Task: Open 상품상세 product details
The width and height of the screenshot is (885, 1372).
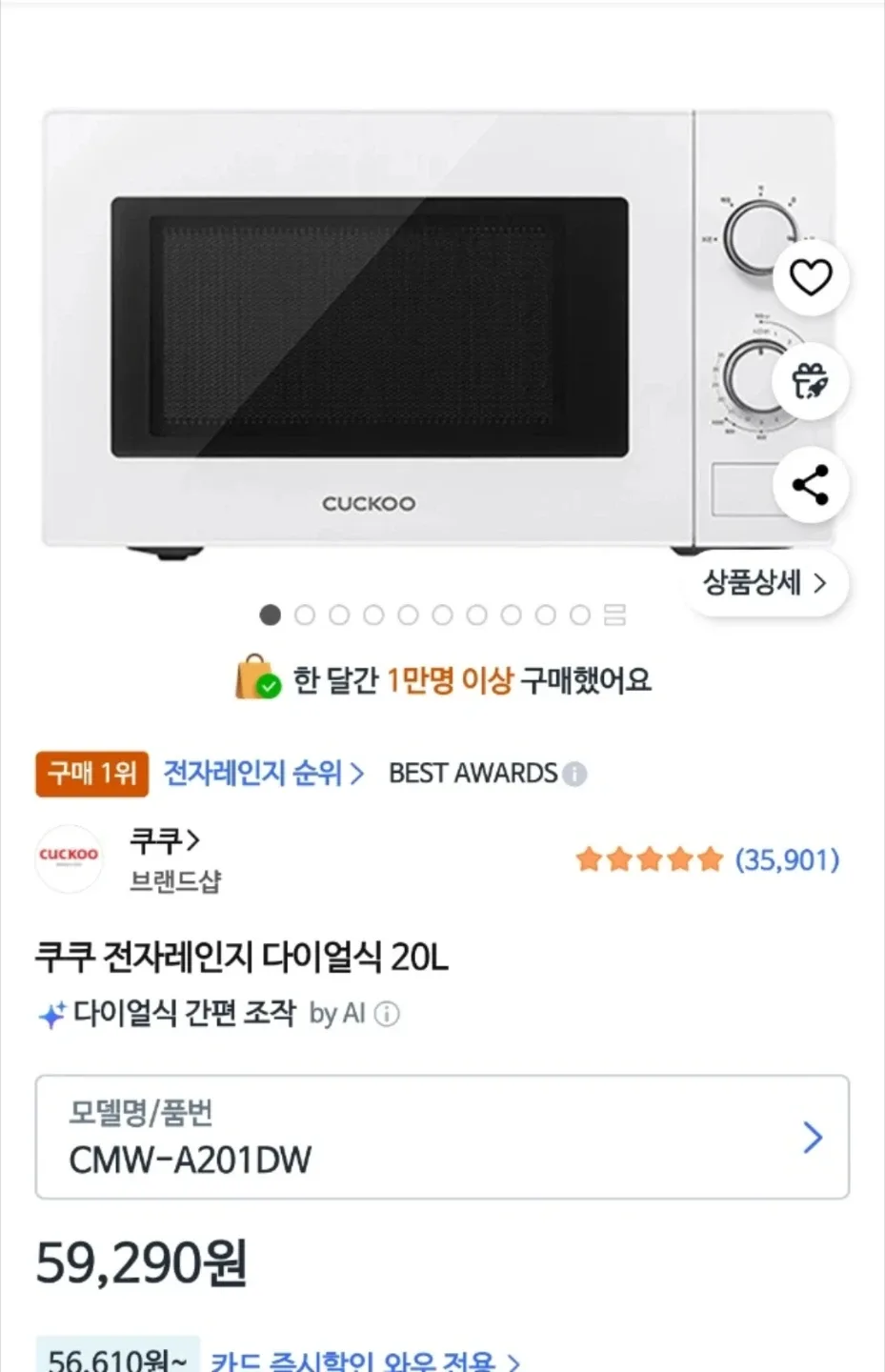Action: (x=765, y=582)
